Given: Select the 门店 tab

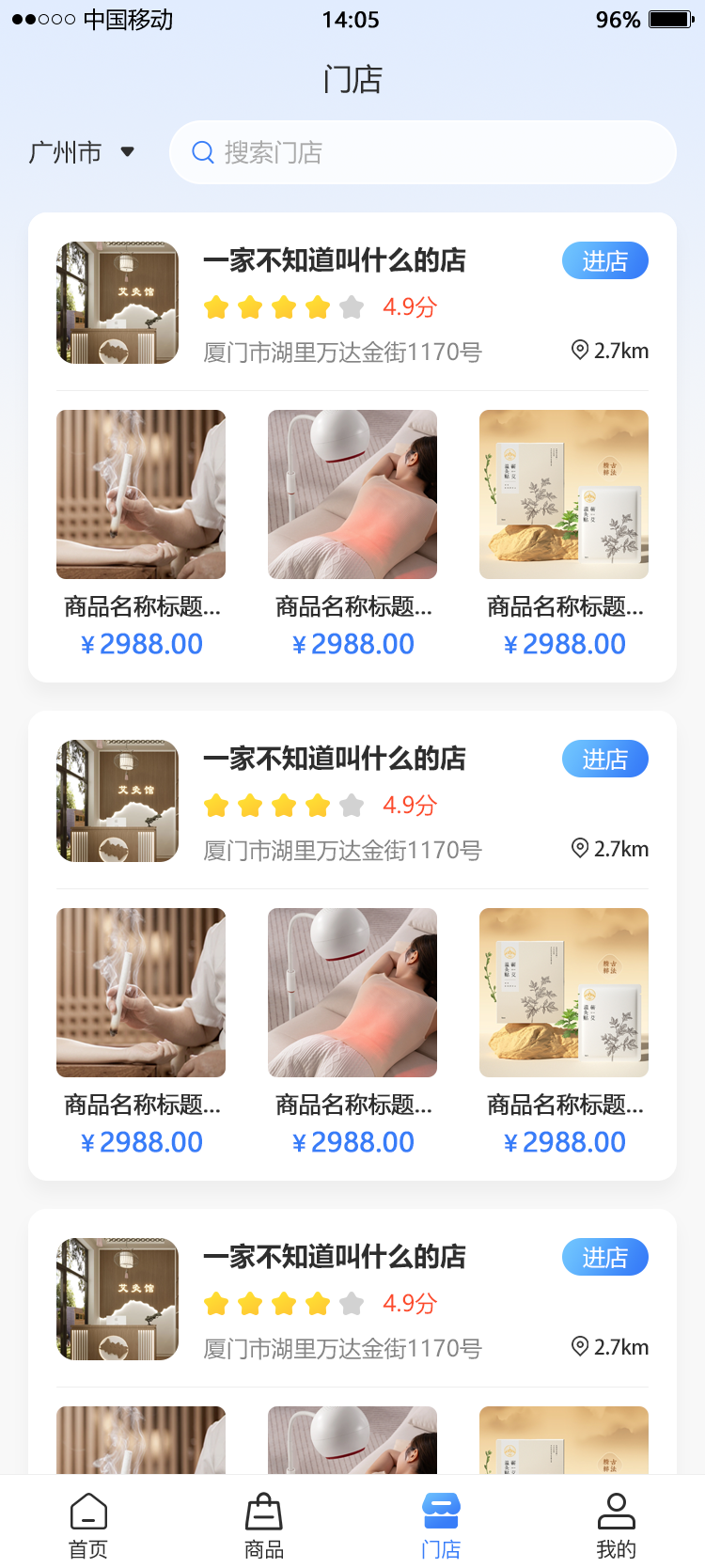Looking at the screenshot, I should [x=441, y=1525].
